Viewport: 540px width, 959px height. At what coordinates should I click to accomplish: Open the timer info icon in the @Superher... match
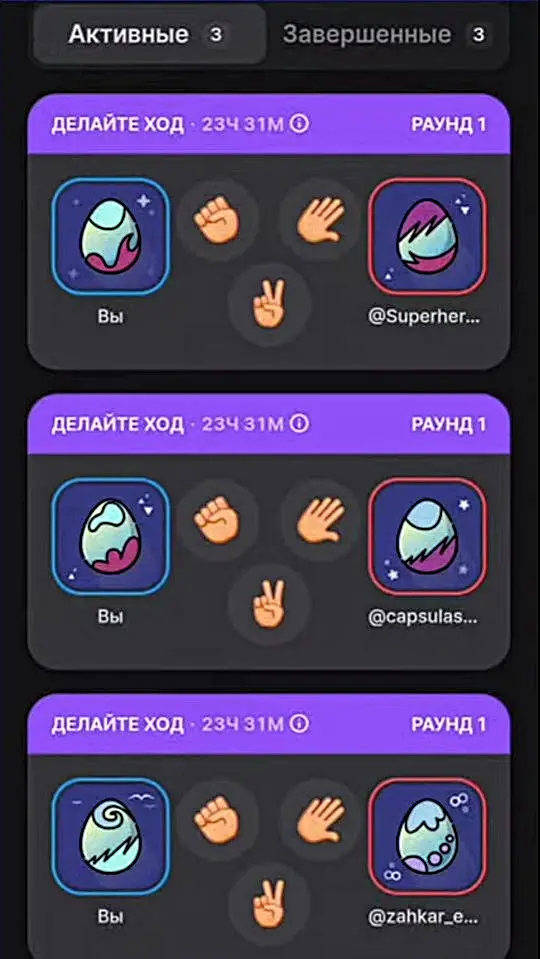coord(300,125)
